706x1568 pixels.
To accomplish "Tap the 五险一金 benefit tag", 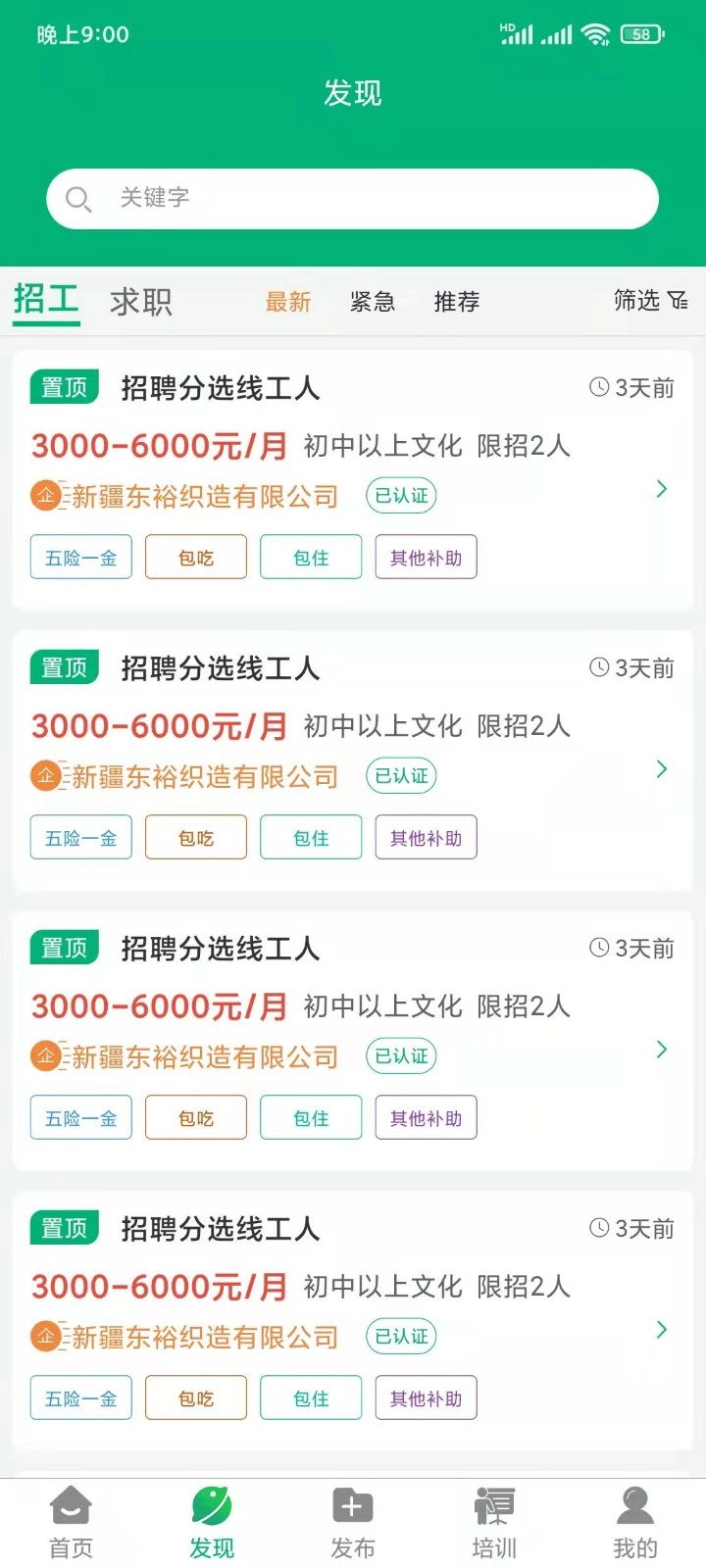I will click(x=80, y=557).
